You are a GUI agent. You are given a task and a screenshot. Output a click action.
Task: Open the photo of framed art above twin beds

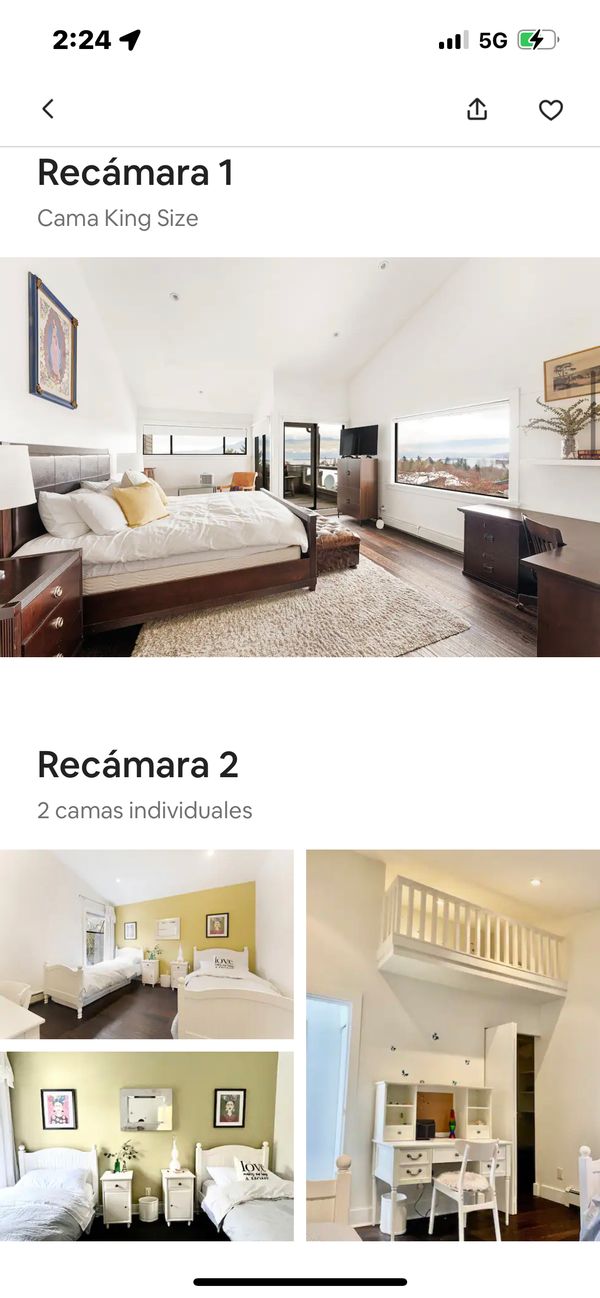click(147, 1147)
